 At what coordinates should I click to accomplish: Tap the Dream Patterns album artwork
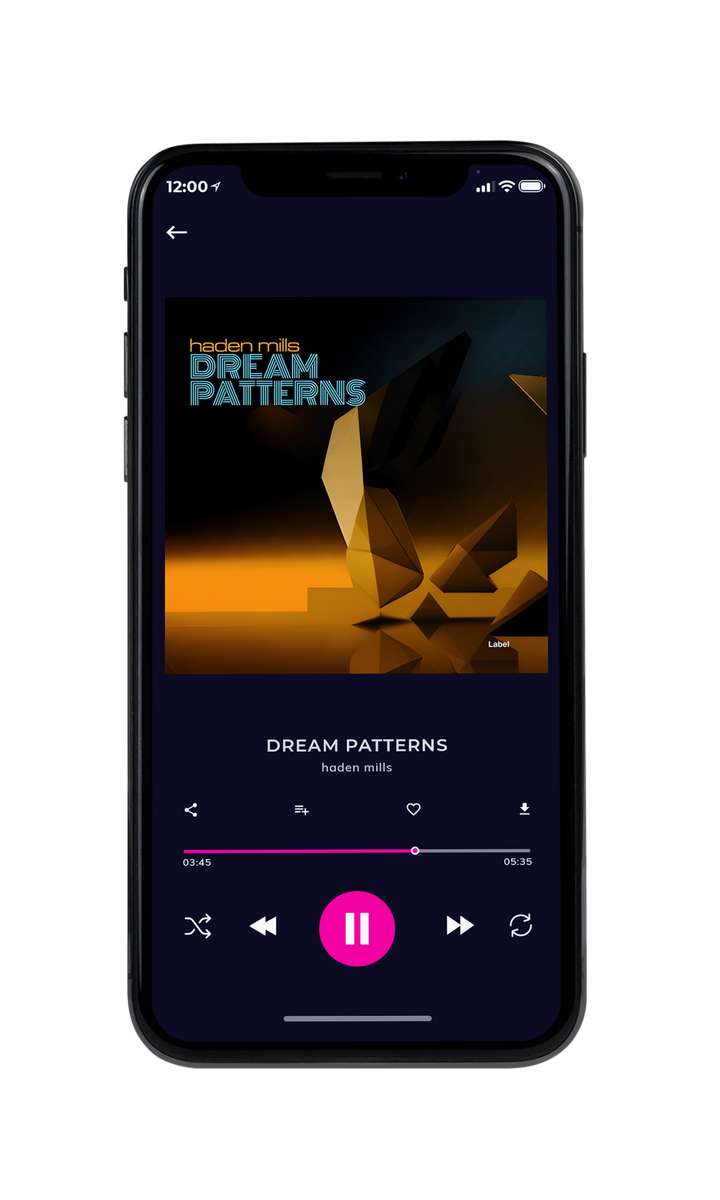[356, 486]
